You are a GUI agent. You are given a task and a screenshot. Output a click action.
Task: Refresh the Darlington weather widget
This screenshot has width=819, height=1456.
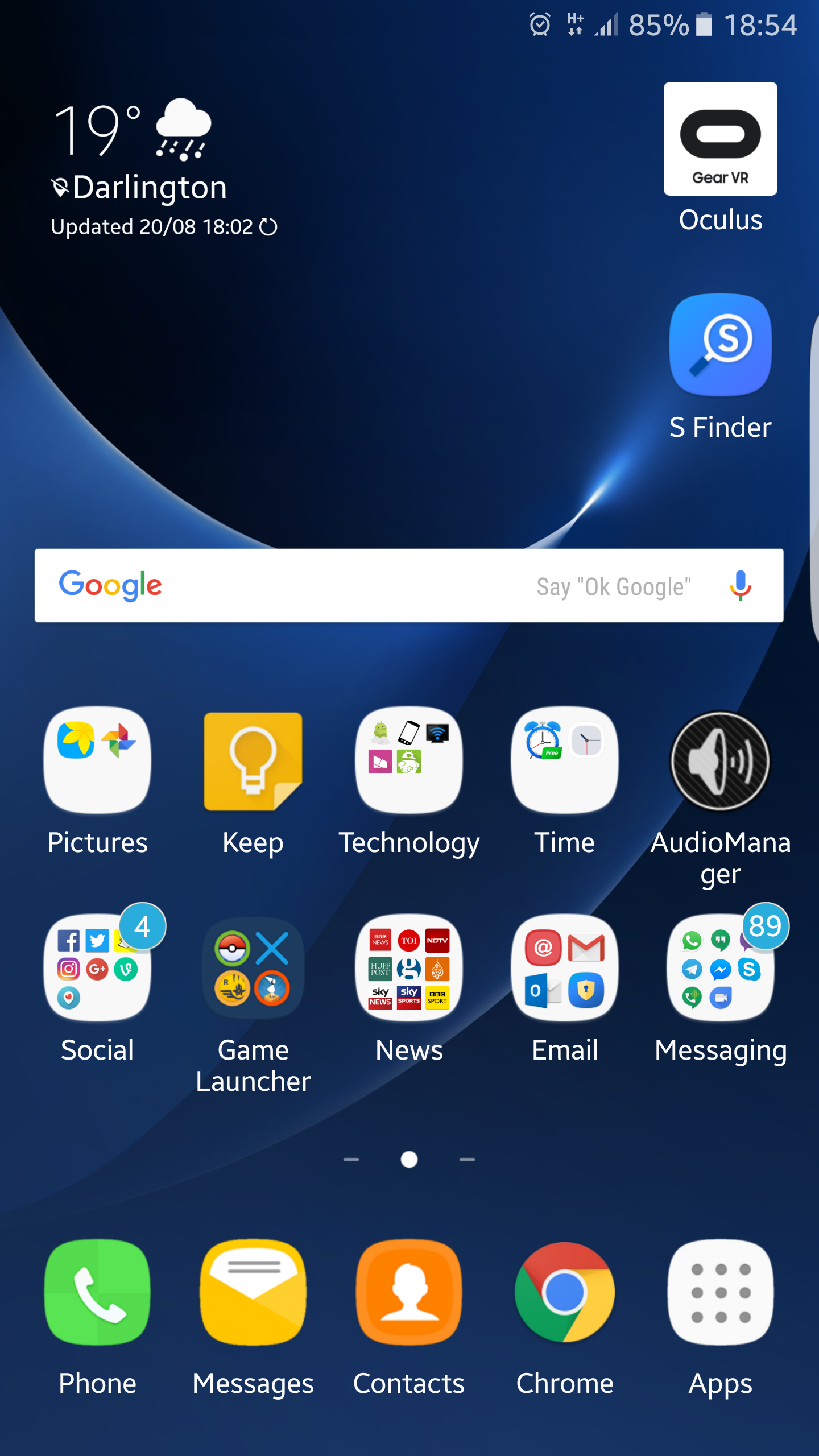[268, 227]
